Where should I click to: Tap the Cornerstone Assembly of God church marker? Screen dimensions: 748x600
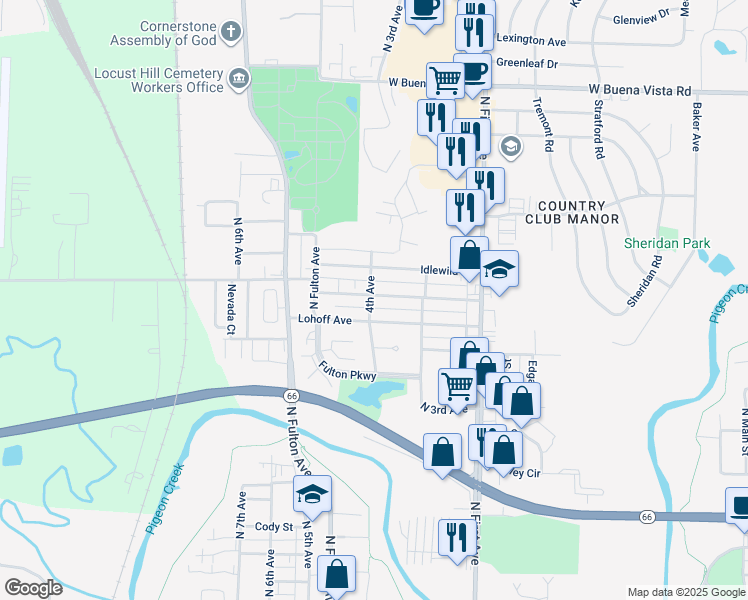click(231, 32)
